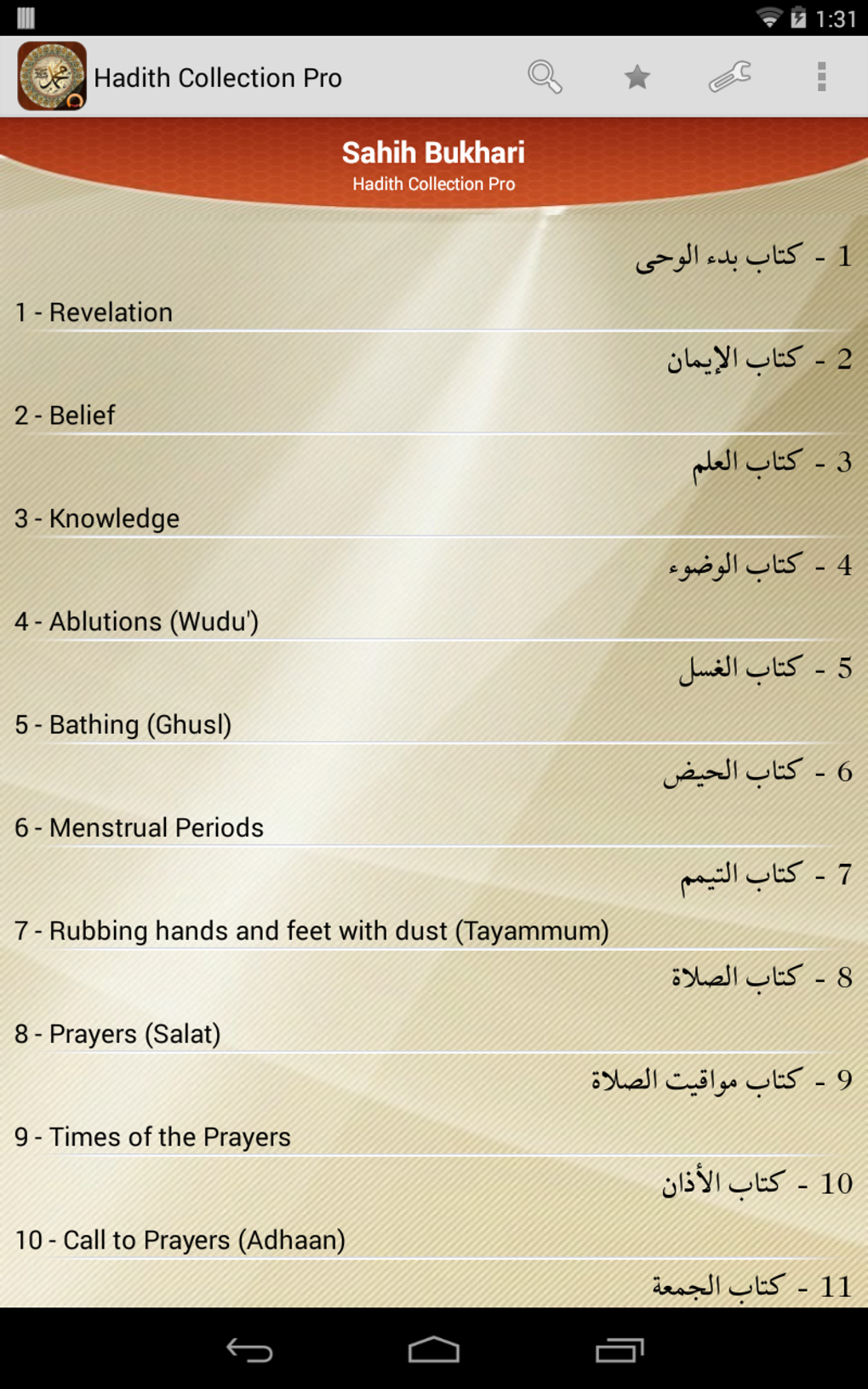The image size is (868, 1389).
Task: Choose 9 - Times of the Prayers
Action: (x=434, y=1107)
